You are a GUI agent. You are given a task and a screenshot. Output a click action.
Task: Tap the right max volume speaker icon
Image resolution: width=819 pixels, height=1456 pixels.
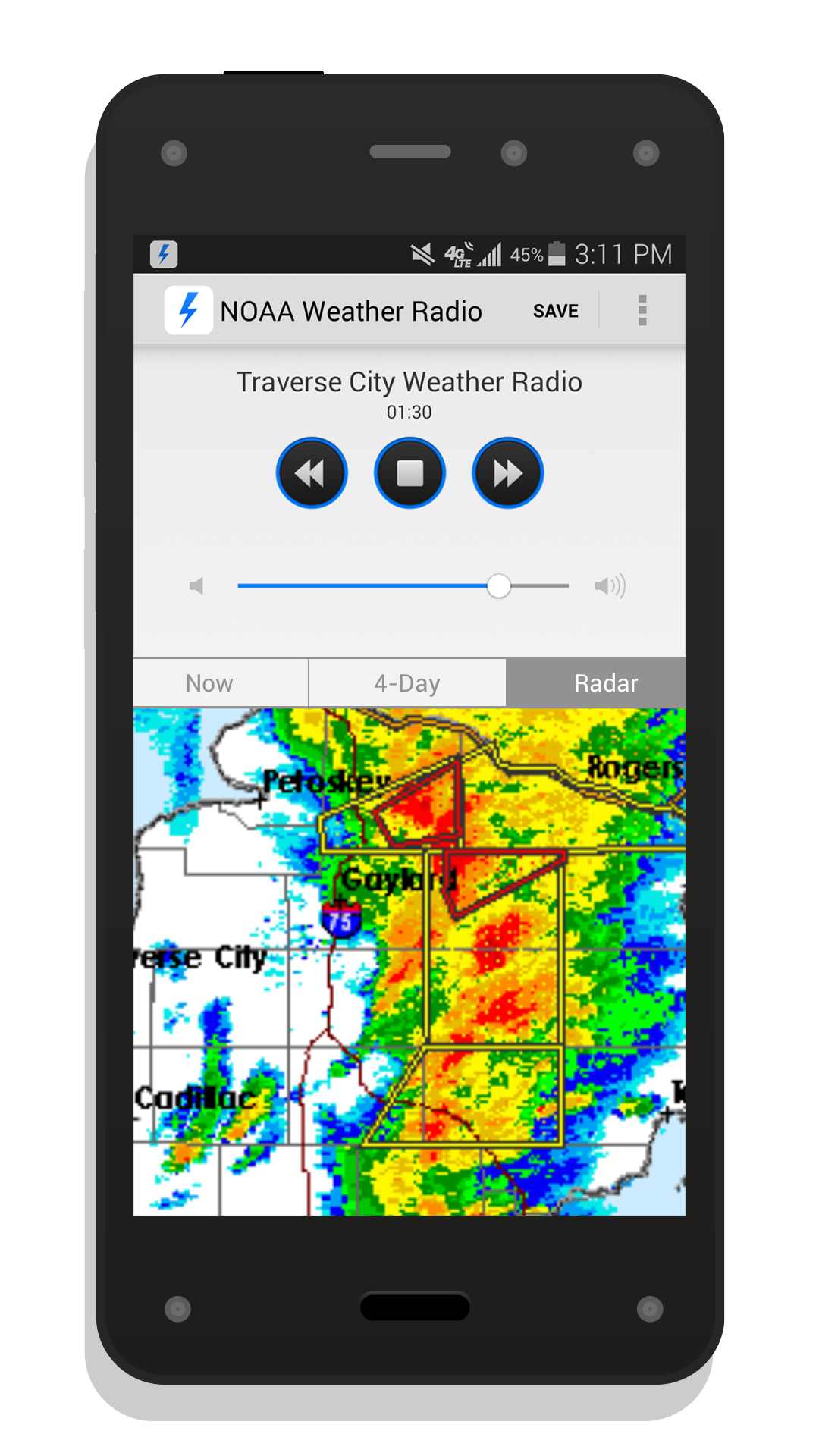[x=611, y=585]
